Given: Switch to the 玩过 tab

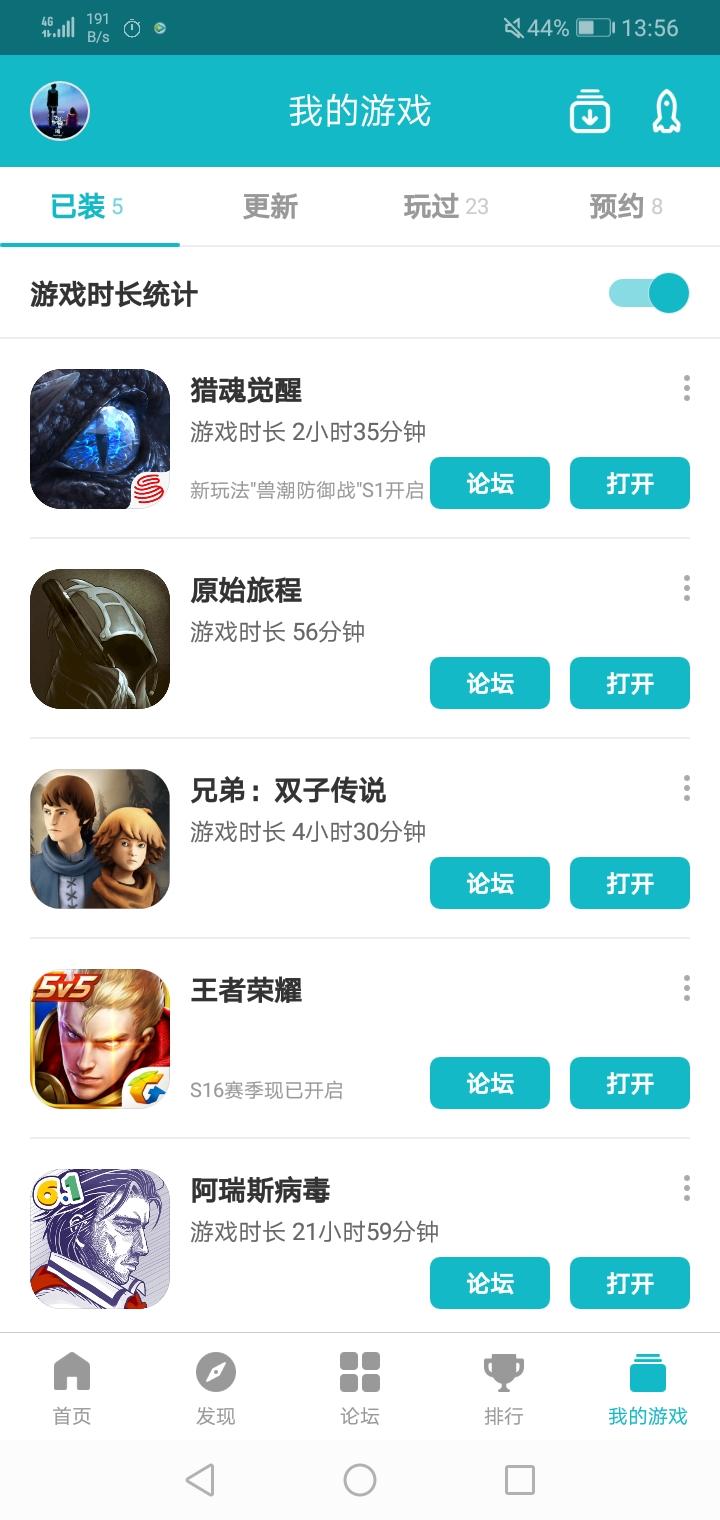Looking at the screenshot, I should tap(446, 207).
